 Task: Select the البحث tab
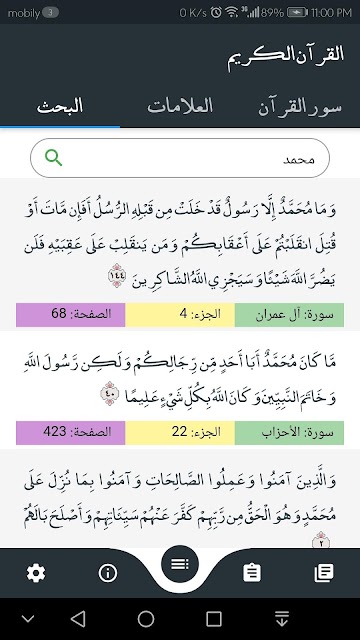pos(60,107)
